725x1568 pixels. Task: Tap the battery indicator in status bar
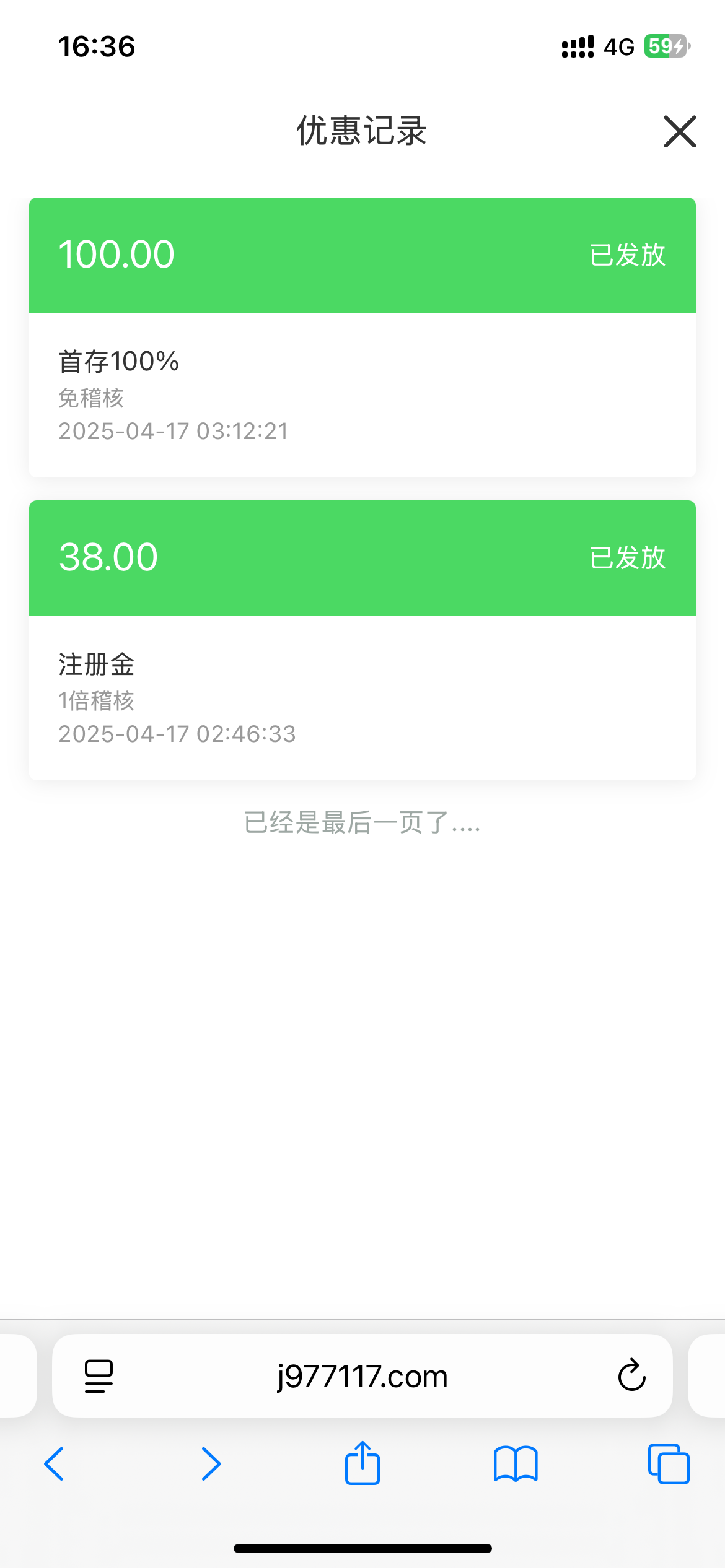665,46
